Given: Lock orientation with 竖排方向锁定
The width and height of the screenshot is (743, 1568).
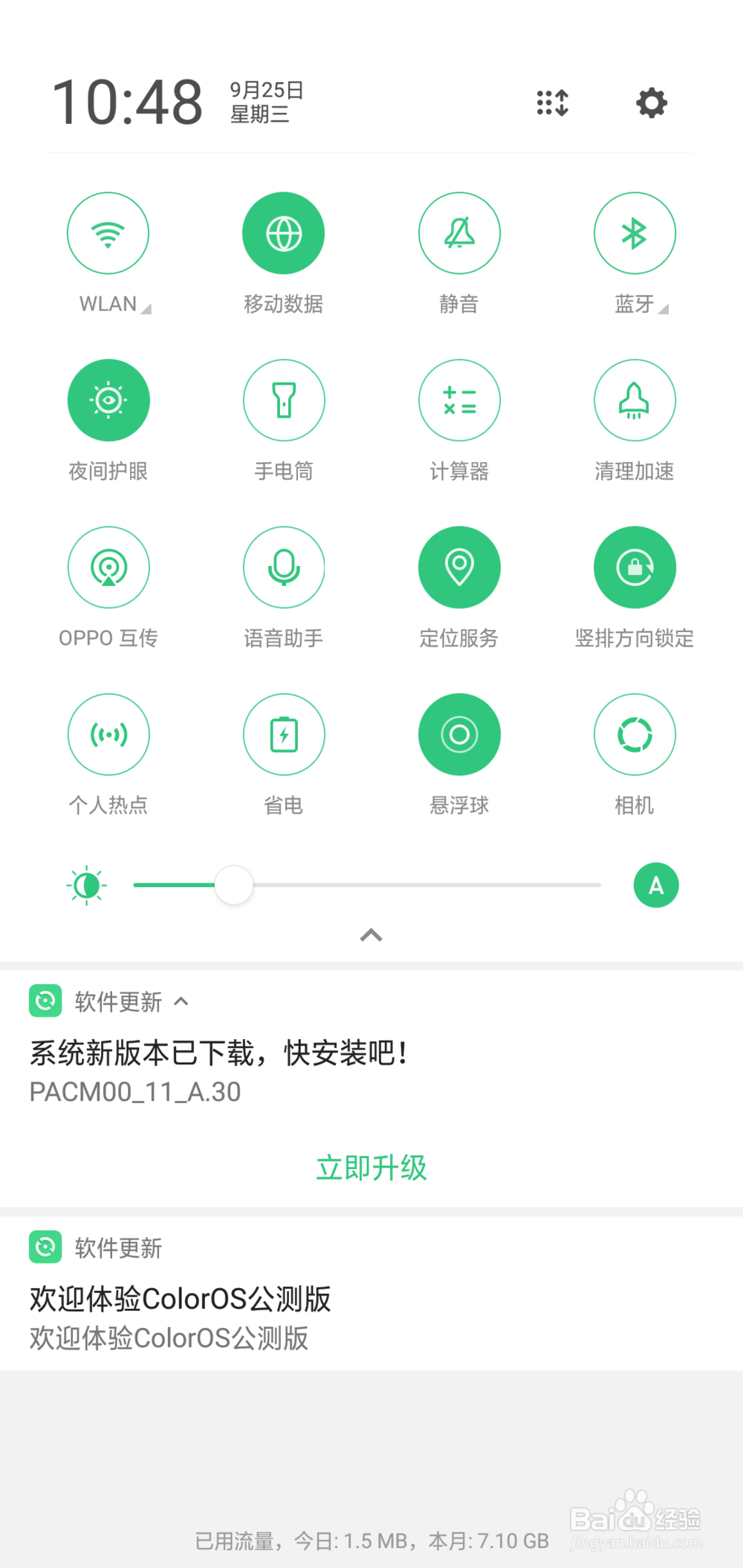Looking at the screenshot, I should coord(635,567).
